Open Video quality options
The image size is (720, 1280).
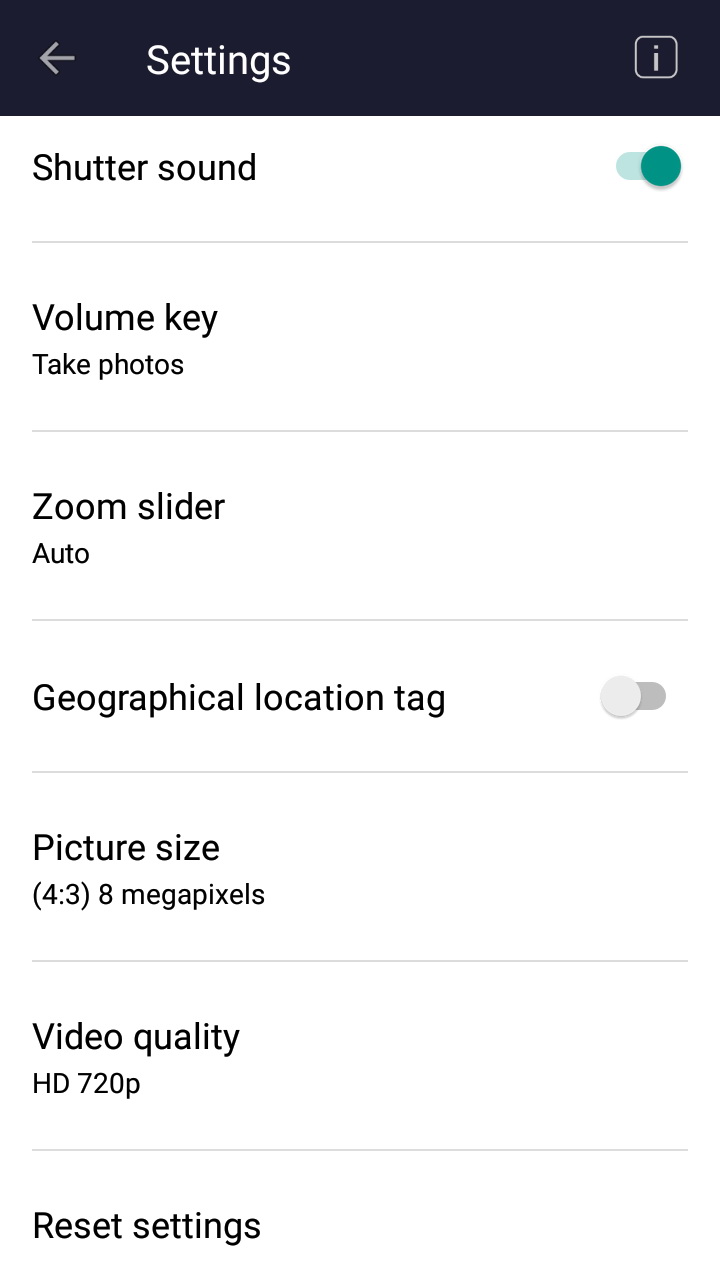coord(360,1056)
